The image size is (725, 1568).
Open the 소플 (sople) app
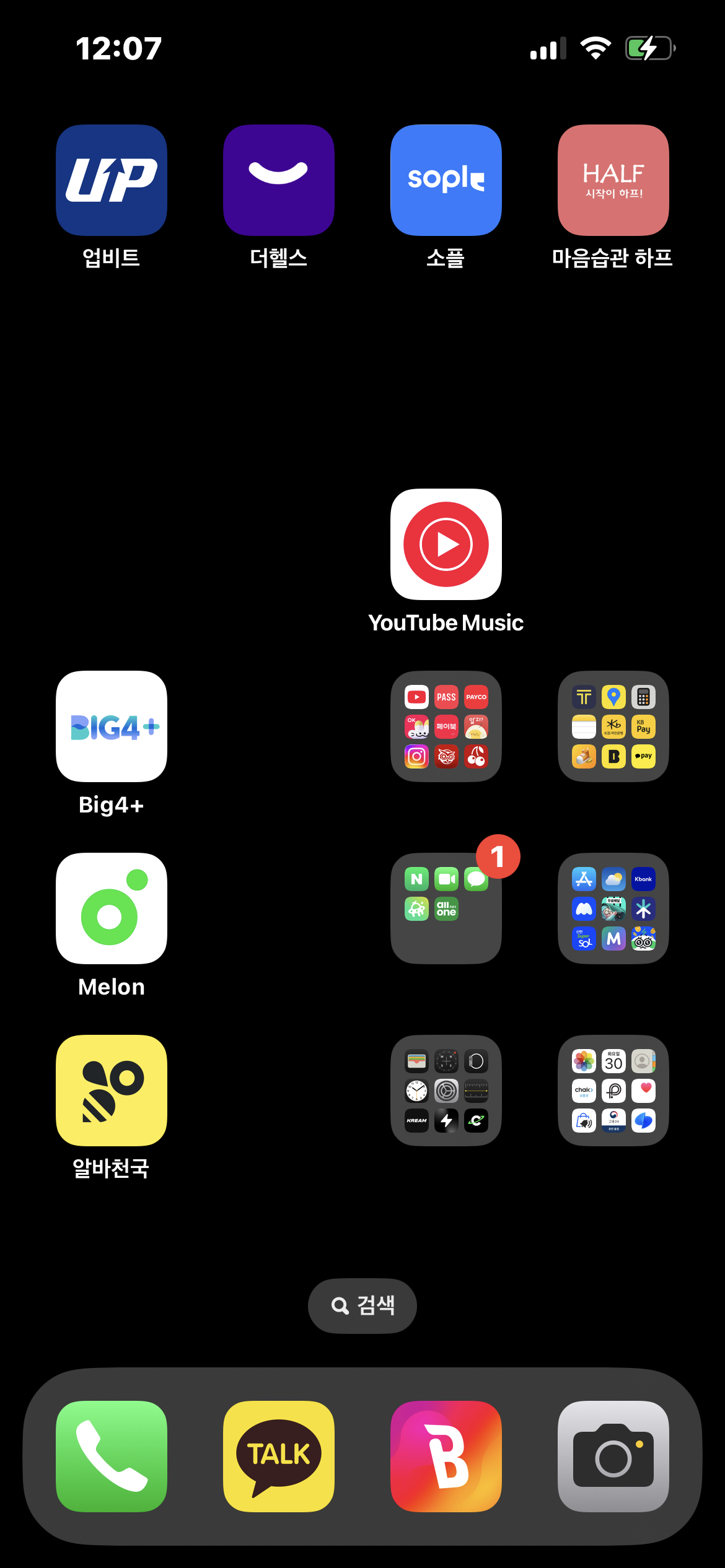coord(446,180)
